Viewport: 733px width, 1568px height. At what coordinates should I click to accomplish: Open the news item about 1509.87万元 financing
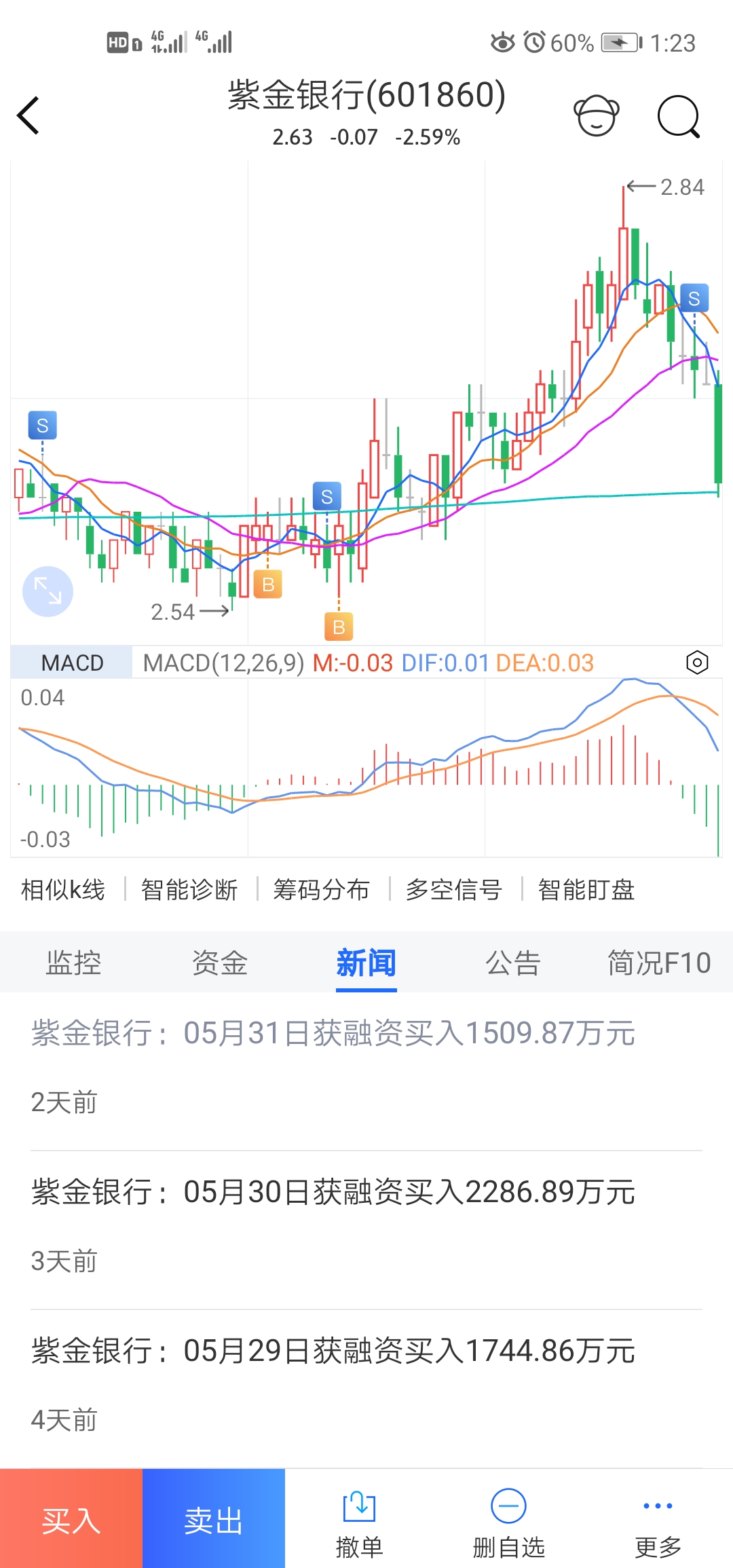(333, 1033)
